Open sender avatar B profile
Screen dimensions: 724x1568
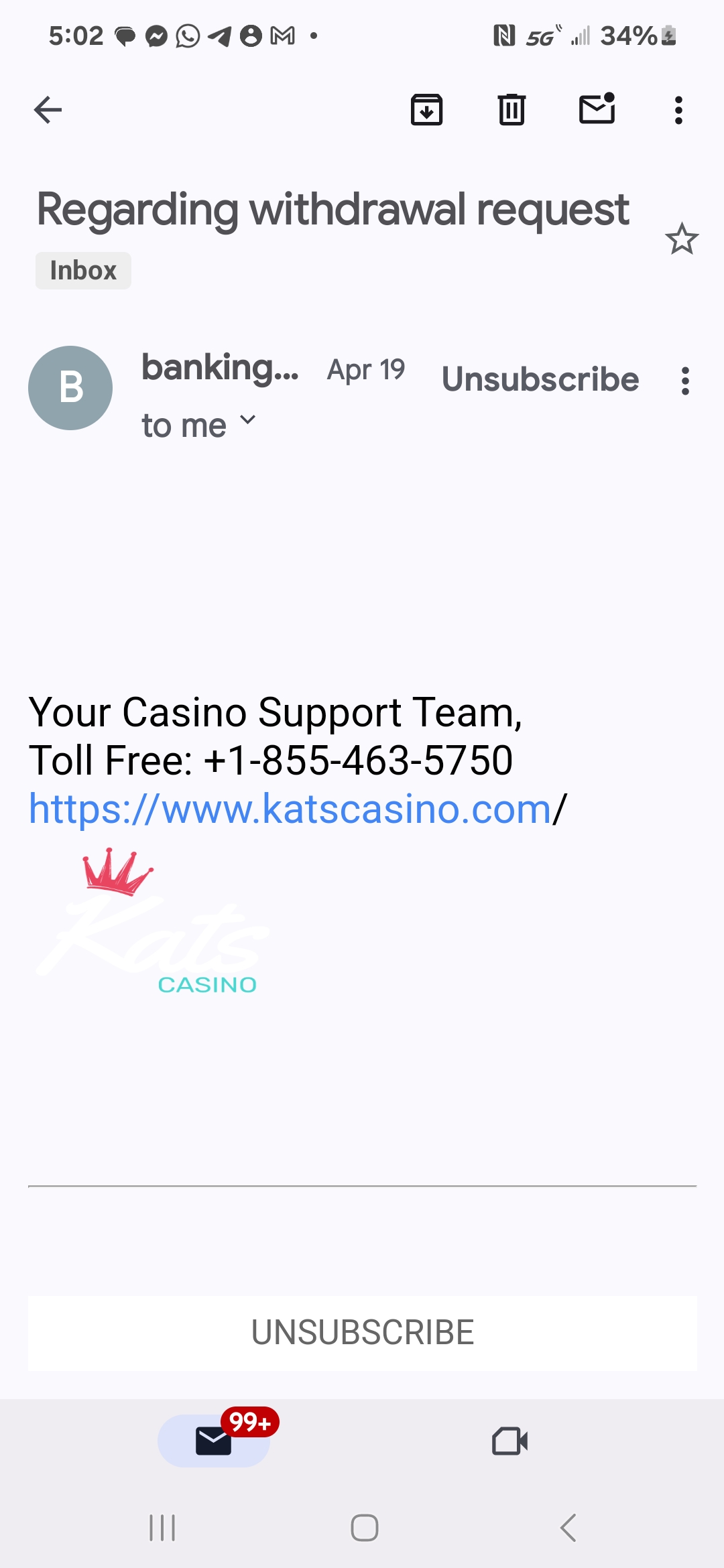[70, 388]
